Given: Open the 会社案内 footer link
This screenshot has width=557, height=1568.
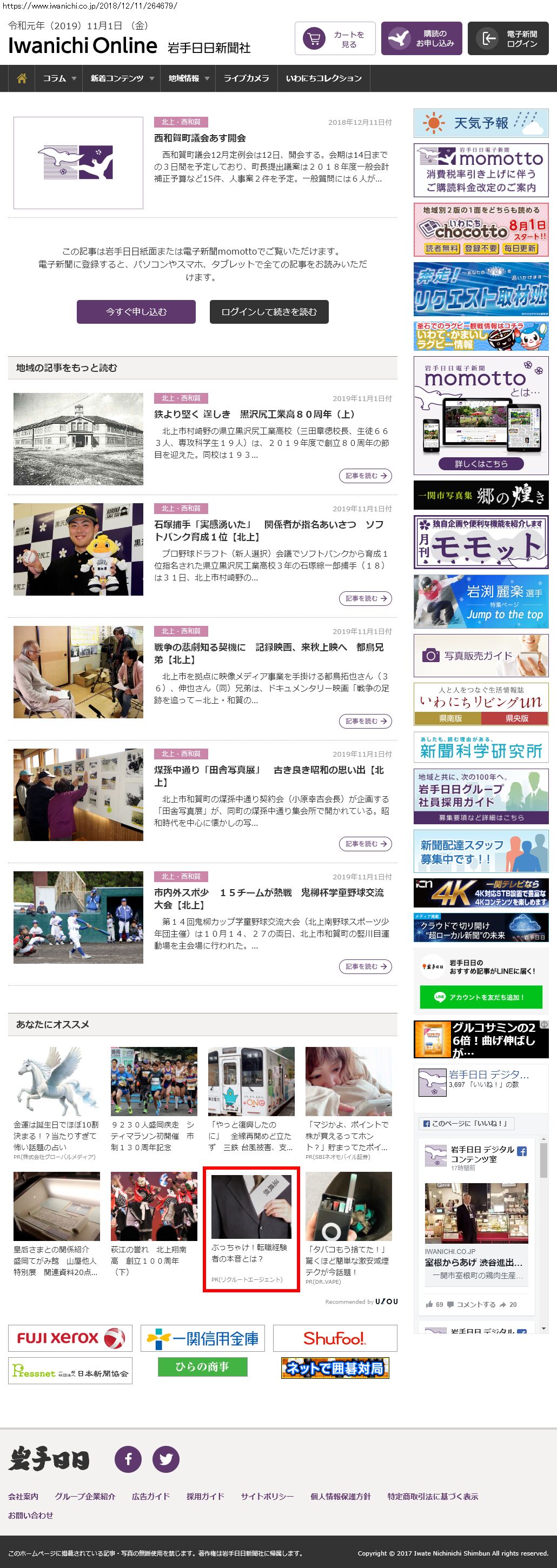Looking at the screenshot, I should click(x=23, y=1496).
